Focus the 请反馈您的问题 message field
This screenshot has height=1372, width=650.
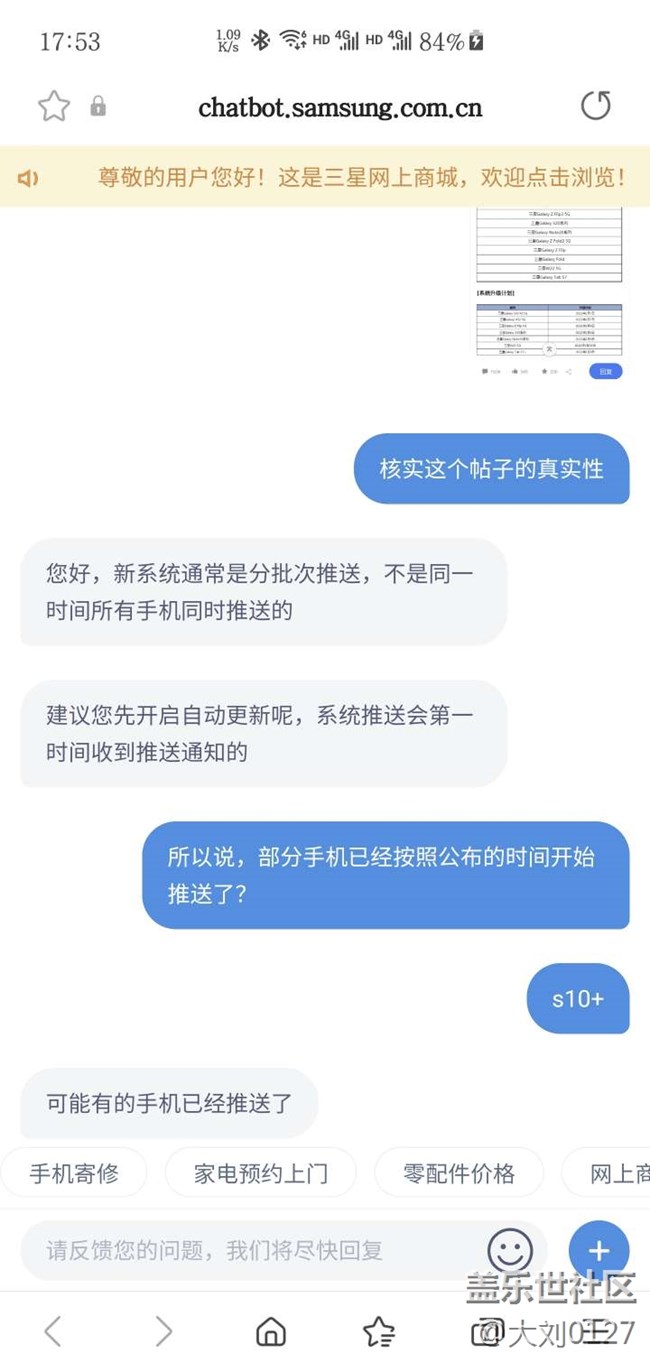point(250,1250)
